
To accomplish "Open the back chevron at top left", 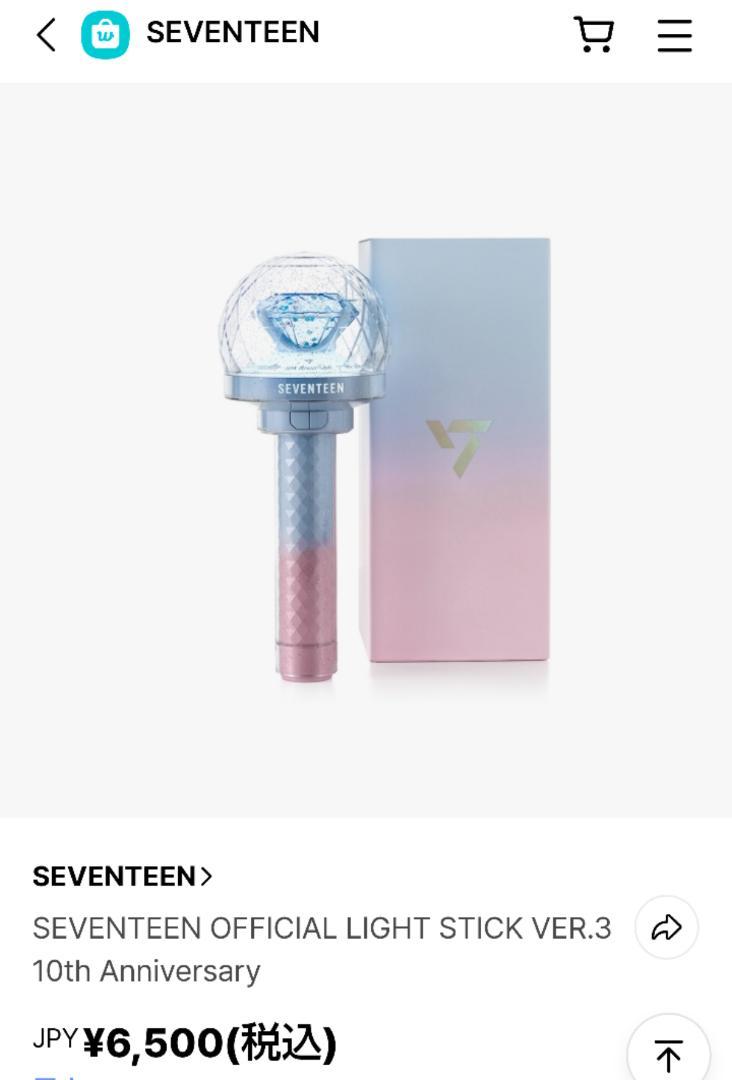I will 43,33.
